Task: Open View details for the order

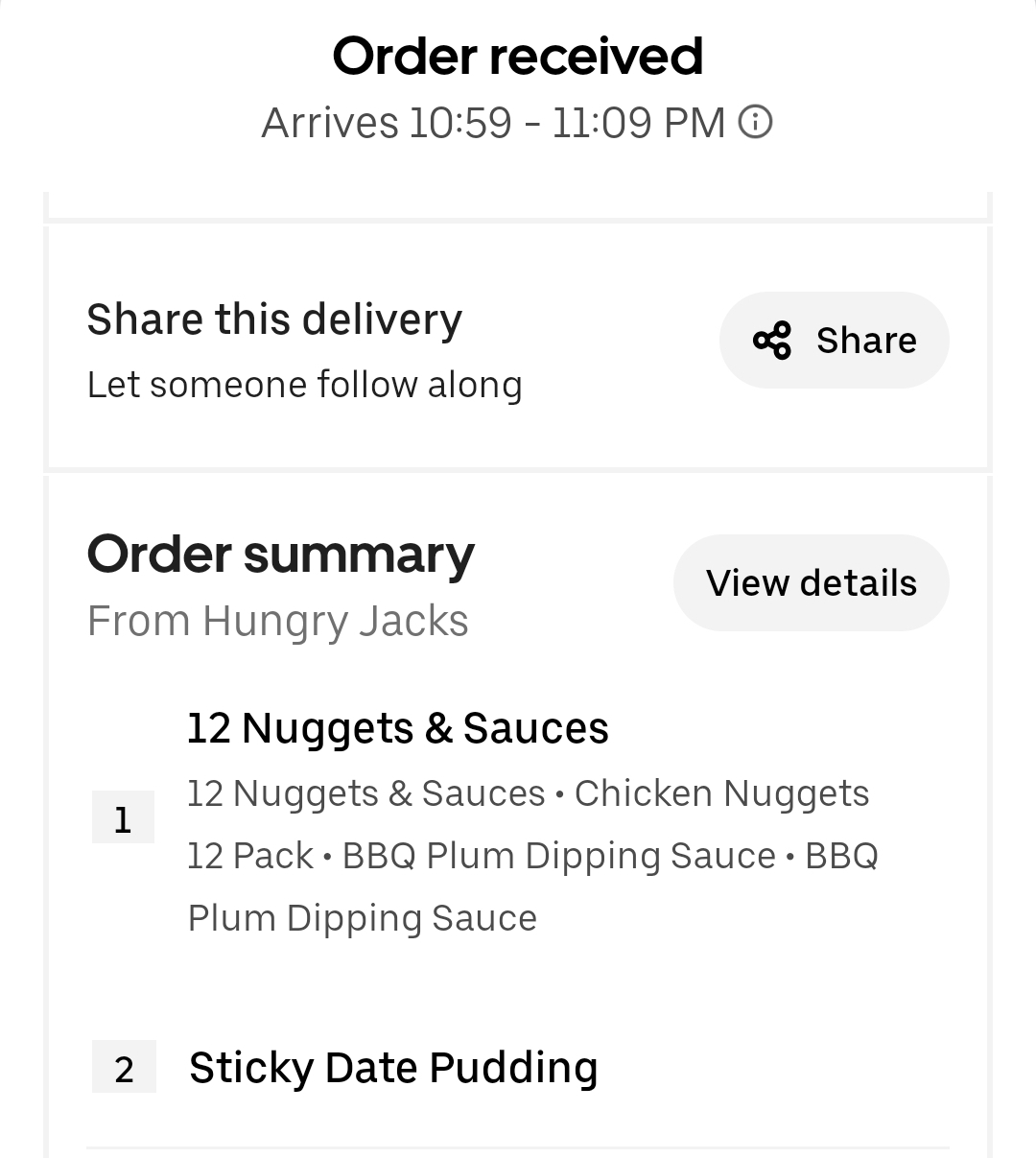Action: 811,583
